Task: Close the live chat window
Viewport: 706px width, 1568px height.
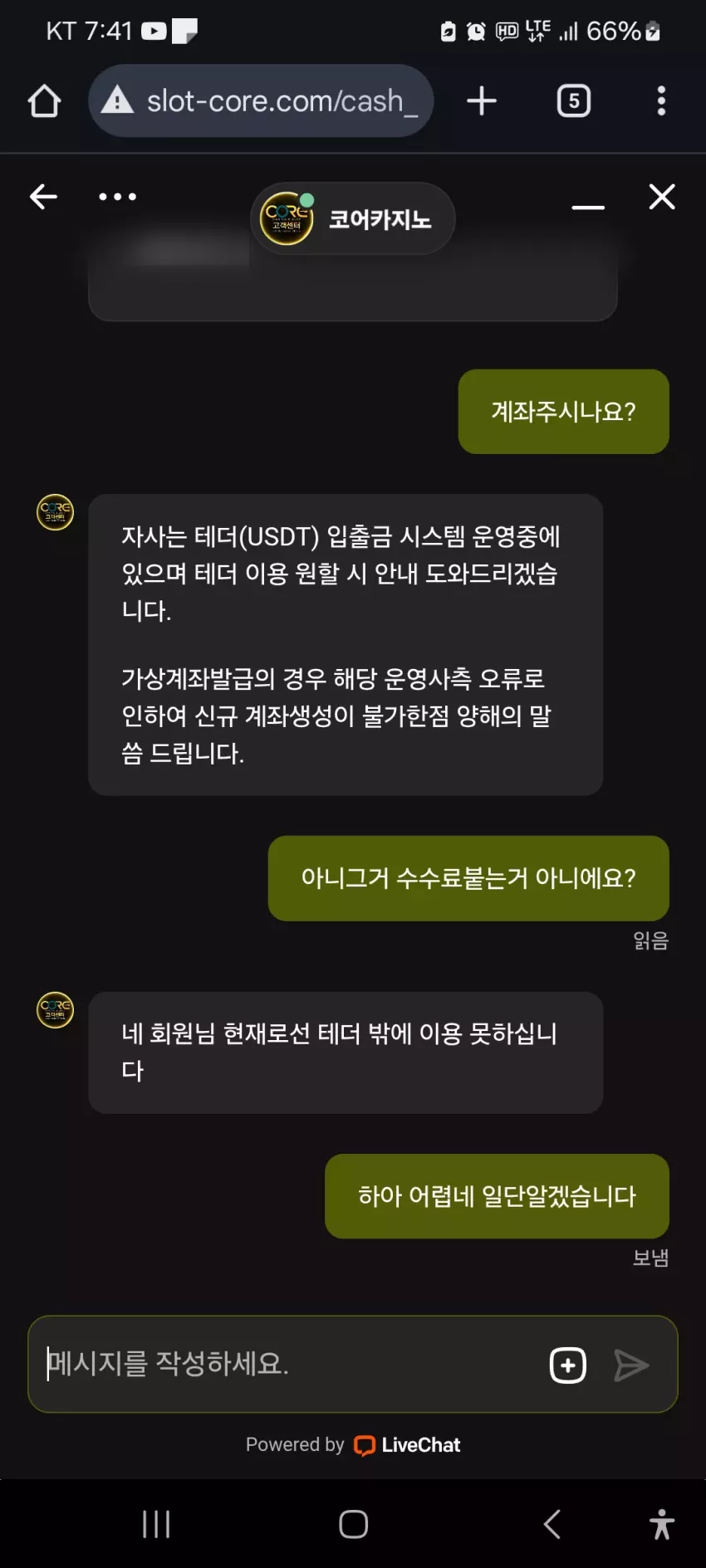Action: point(662,197)
